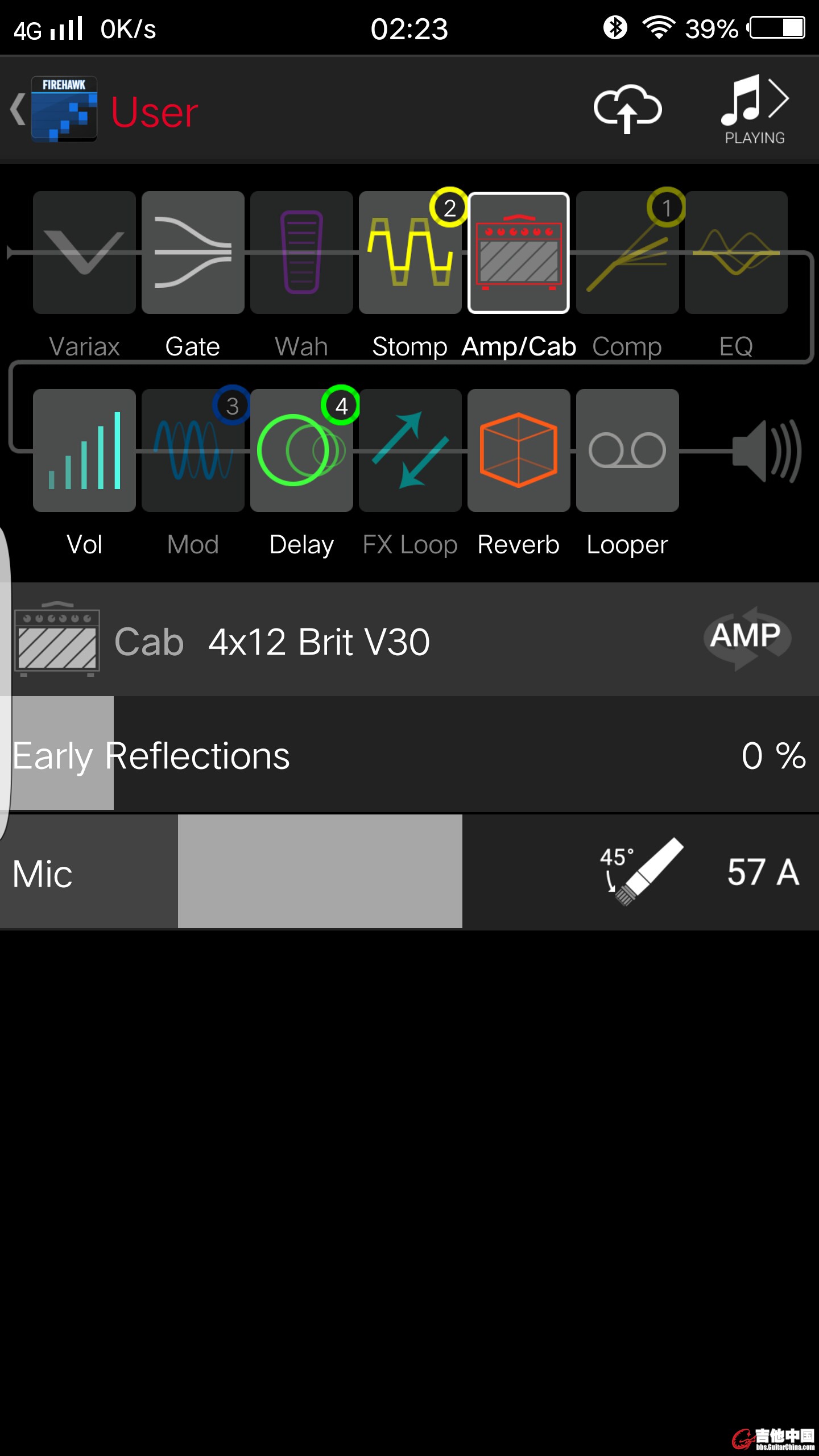Screen dimensions: 819x1456
Task: Open the Playing music screen
Action: pos(754,109)
